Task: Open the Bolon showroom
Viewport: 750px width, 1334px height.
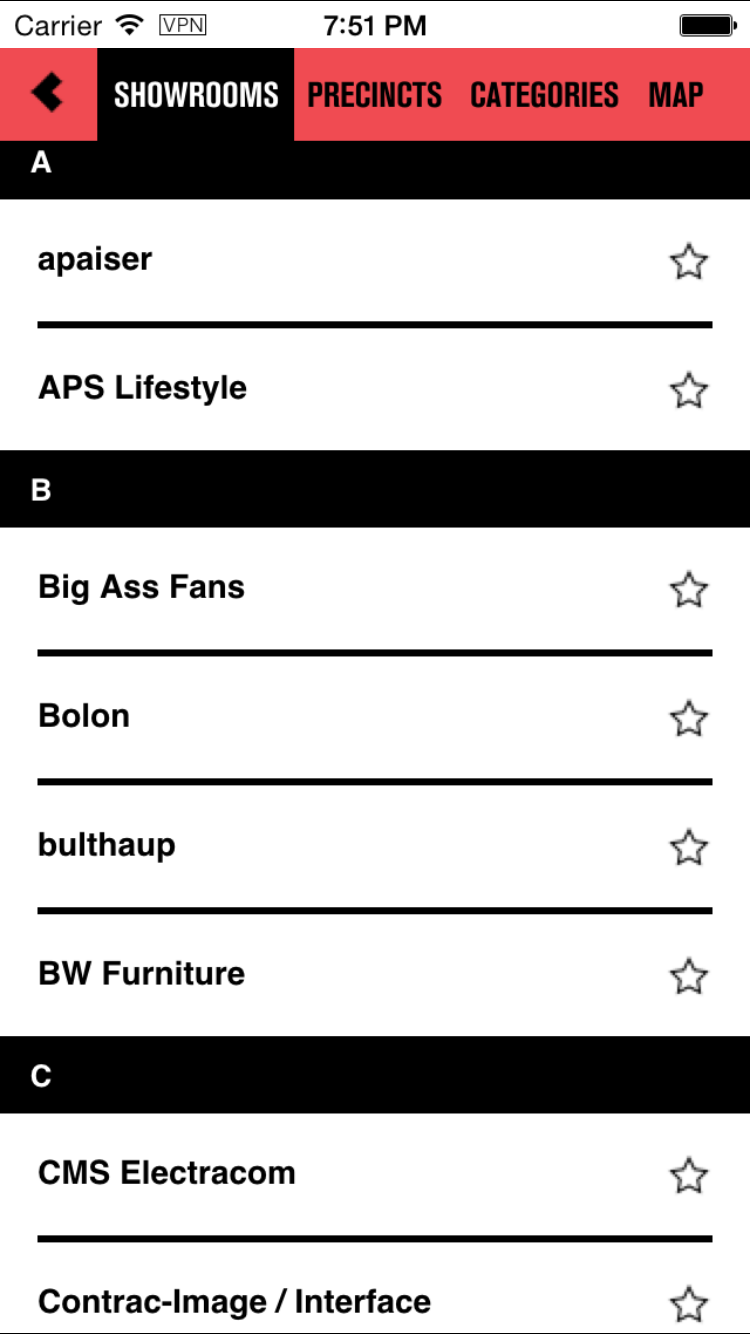Action: [84, 716]
